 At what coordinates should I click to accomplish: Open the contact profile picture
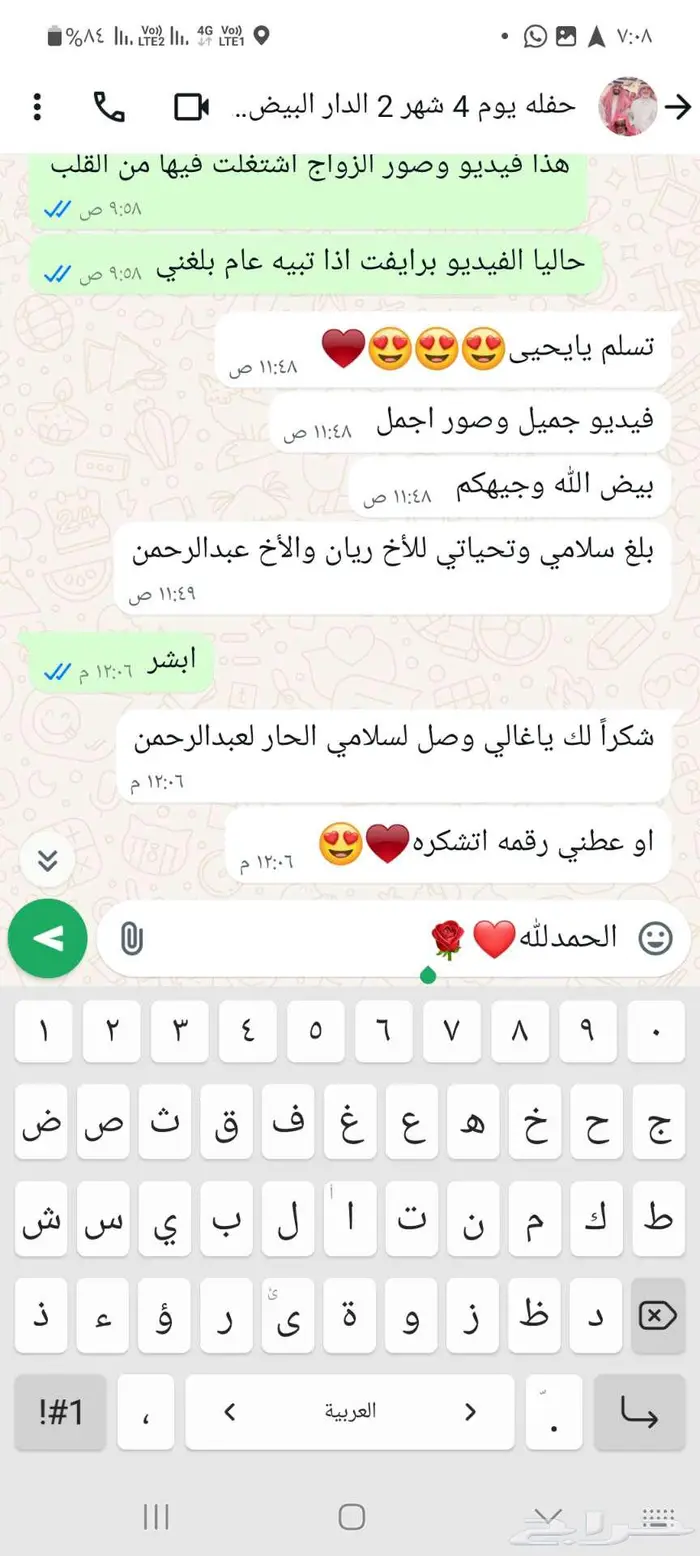pos(627,106)
